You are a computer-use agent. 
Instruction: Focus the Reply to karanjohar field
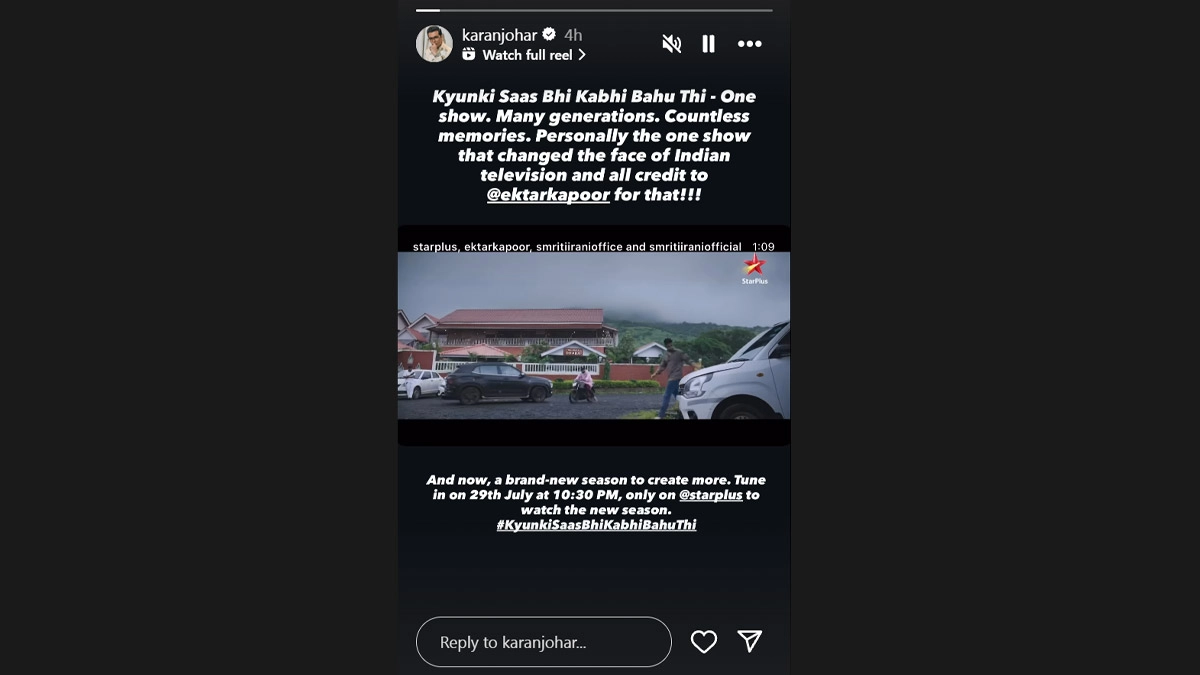(543, 642)
